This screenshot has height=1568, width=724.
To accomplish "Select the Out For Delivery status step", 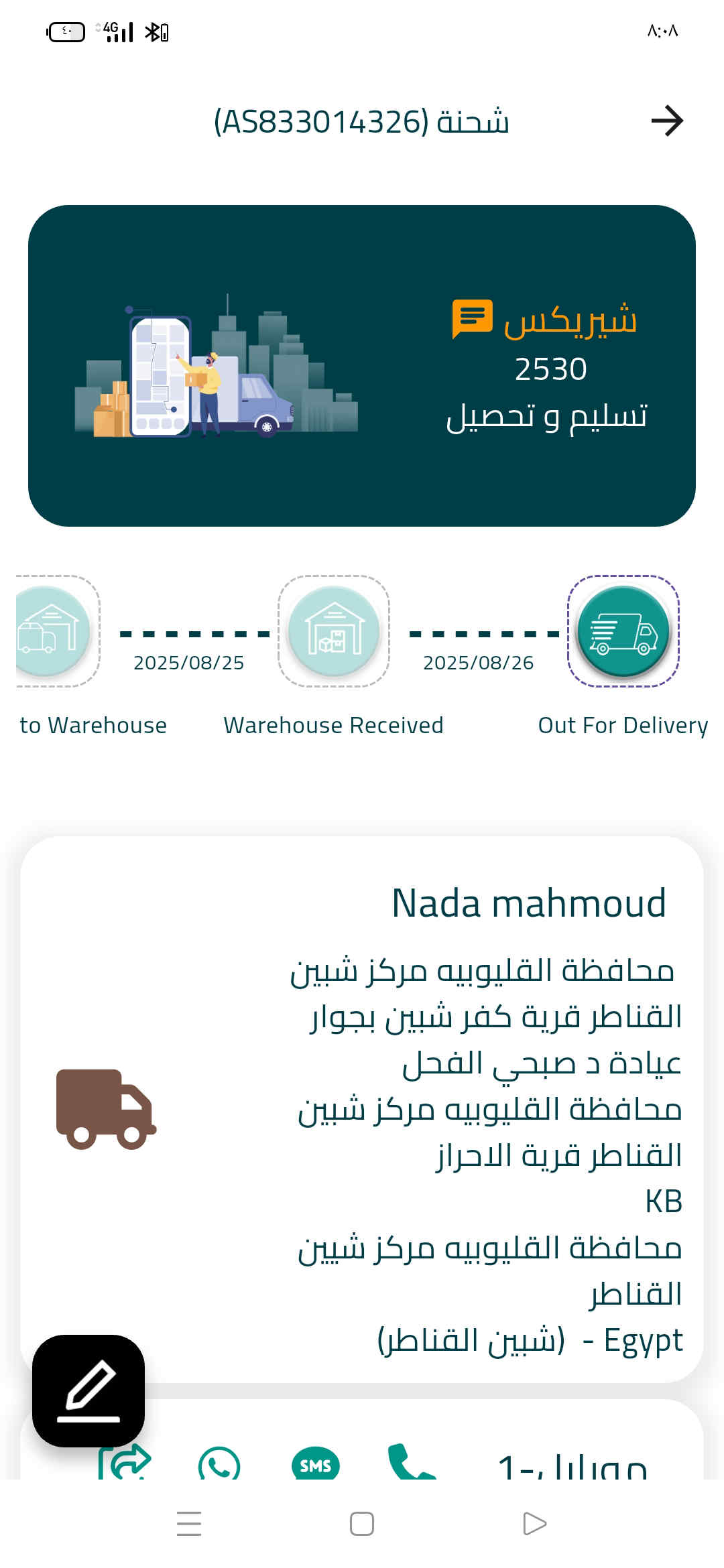I will click(x=623, y=631).
